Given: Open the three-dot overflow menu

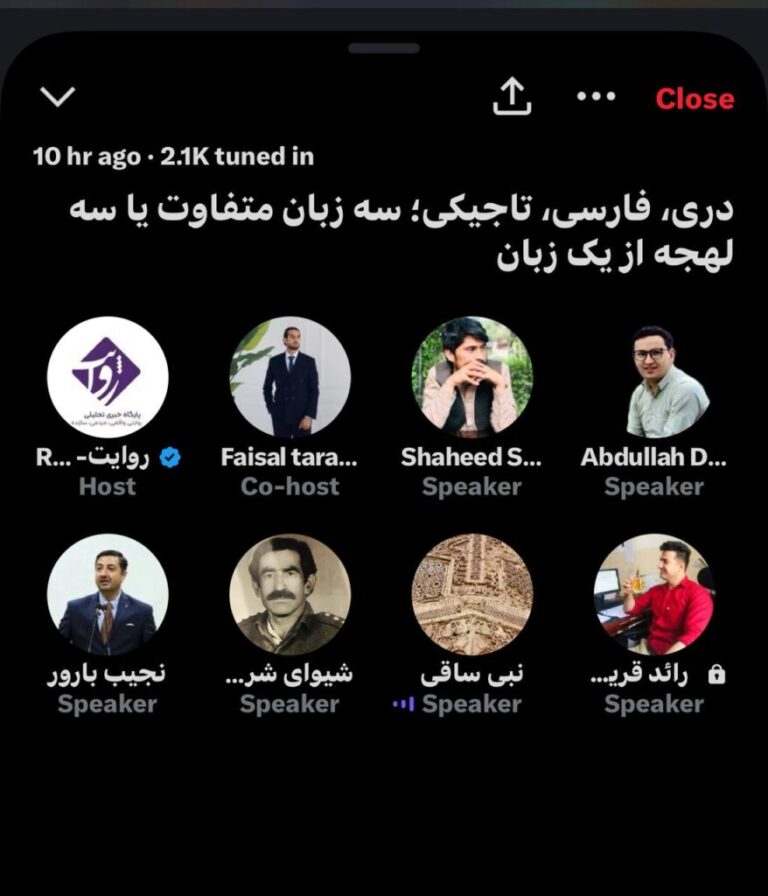Looking at the screenshot, I should pyautogui.click(x=597, y=97).
